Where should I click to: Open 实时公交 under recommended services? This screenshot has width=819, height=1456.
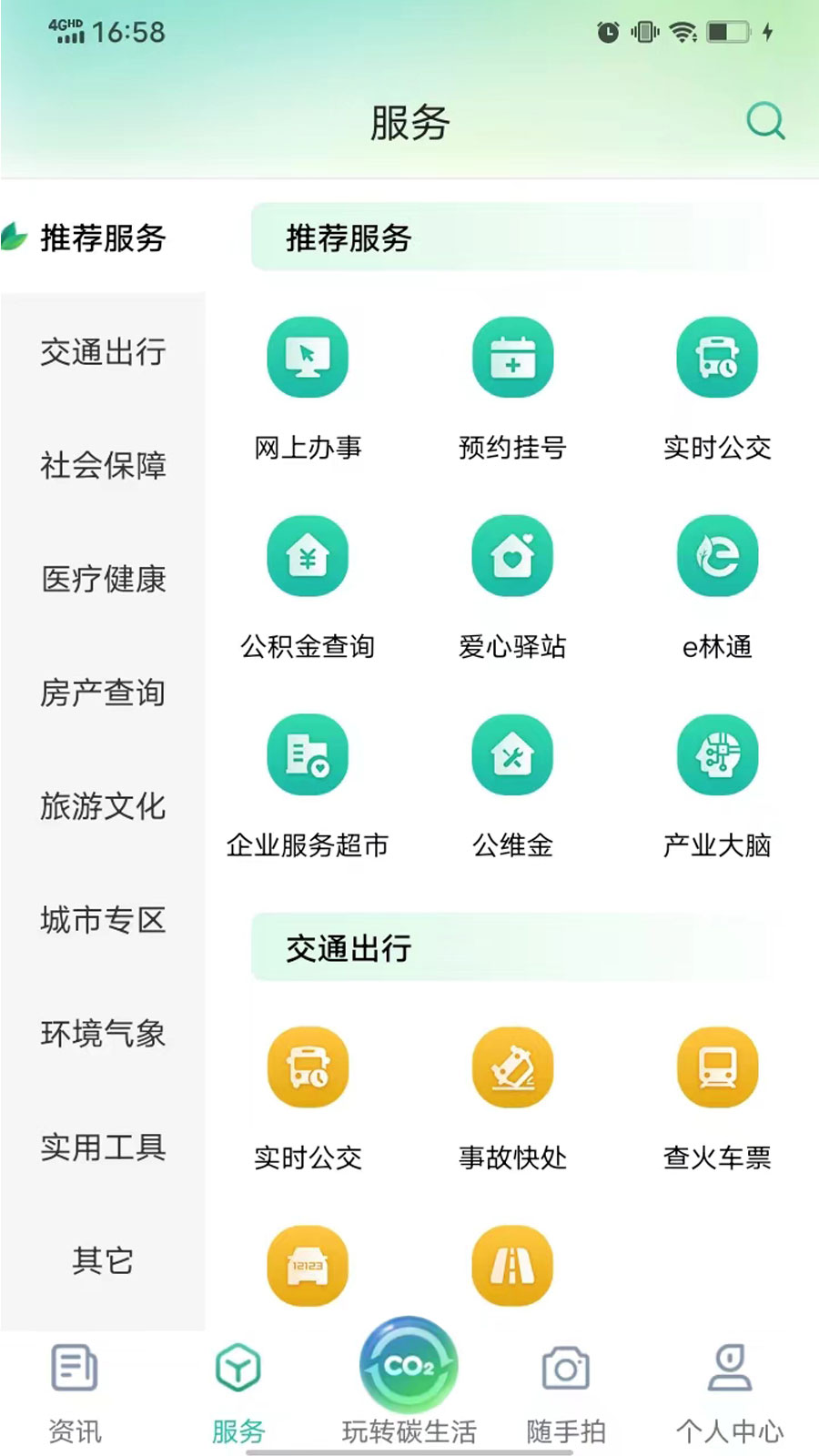coord(717,358)
